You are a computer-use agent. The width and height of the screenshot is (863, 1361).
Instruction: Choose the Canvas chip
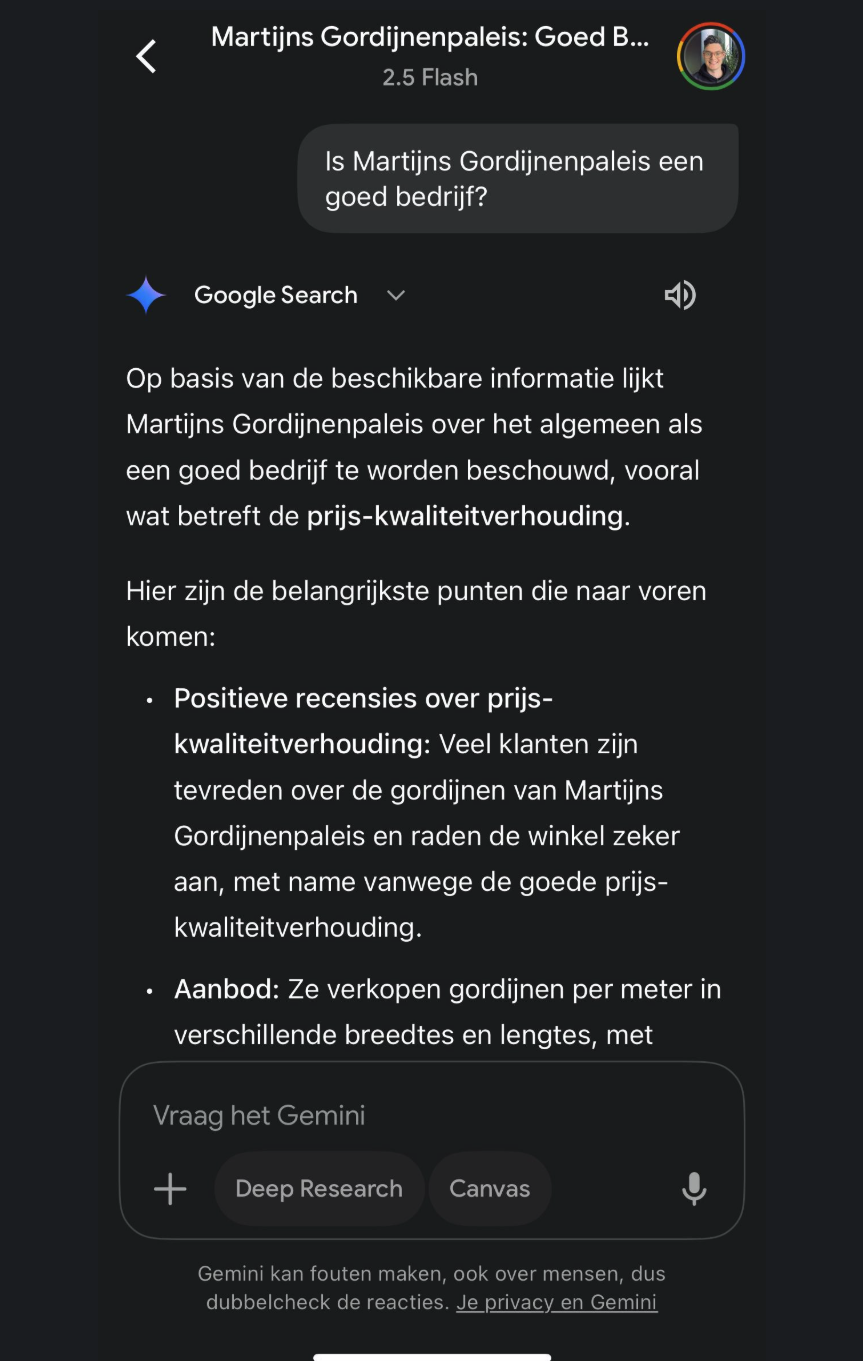(489, 1188)
